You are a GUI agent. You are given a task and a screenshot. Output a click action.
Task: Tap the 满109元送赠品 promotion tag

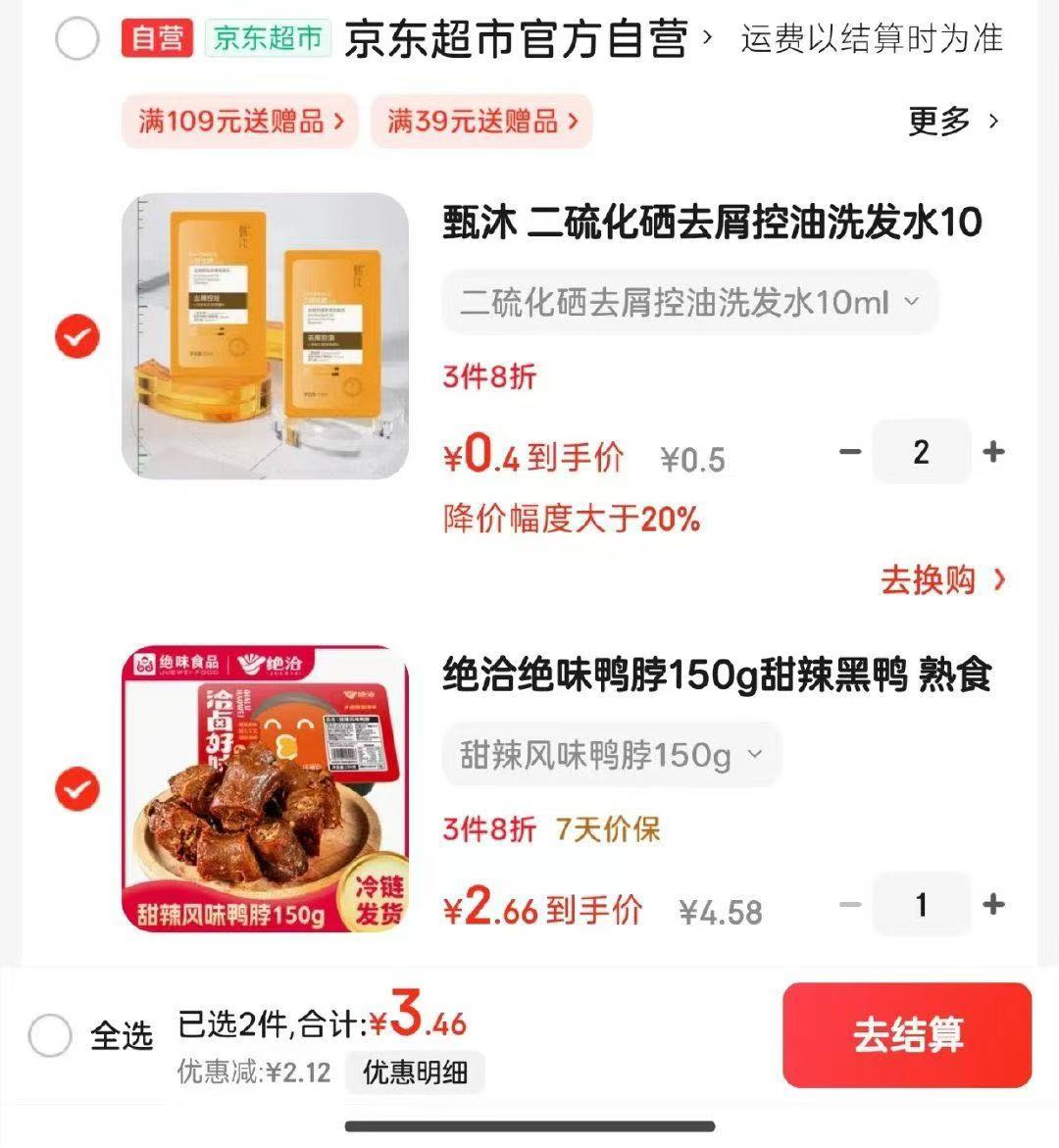click(239, 122)
